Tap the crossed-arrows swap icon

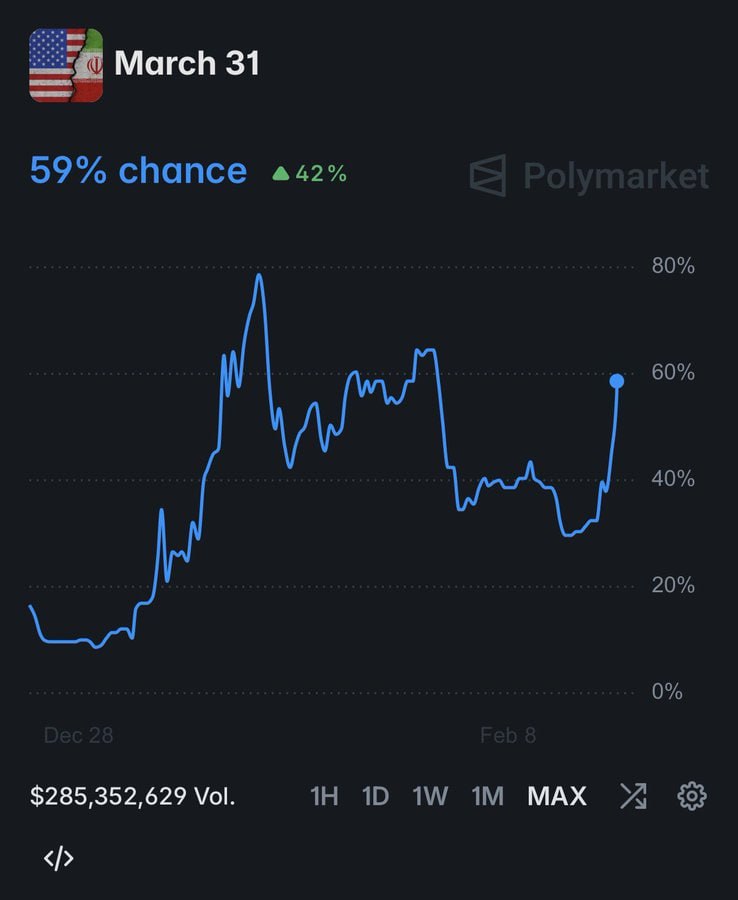pyautogui.click(x=633, y=796)
